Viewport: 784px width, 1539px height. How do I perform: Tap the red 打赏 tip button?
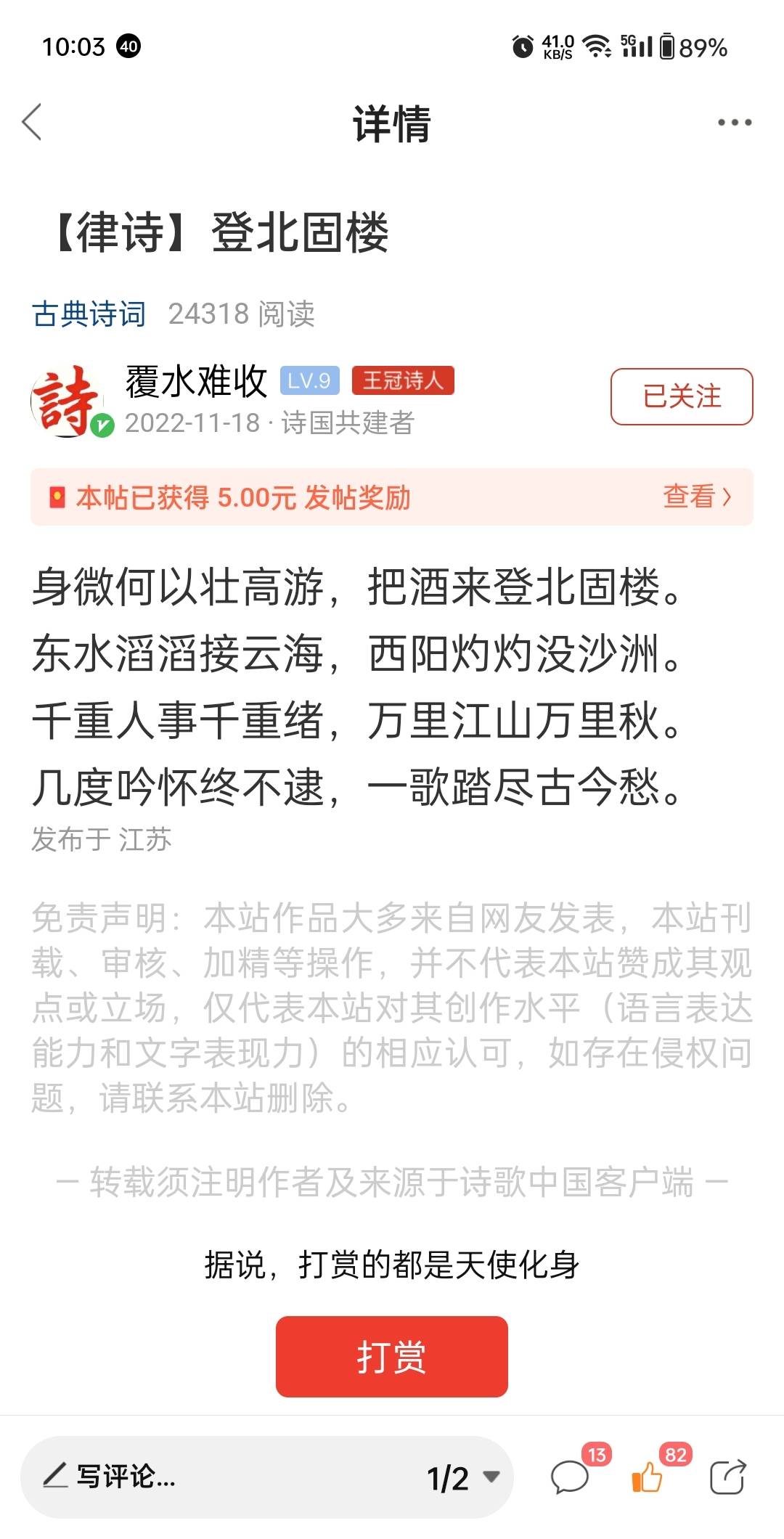point(391,1356)
